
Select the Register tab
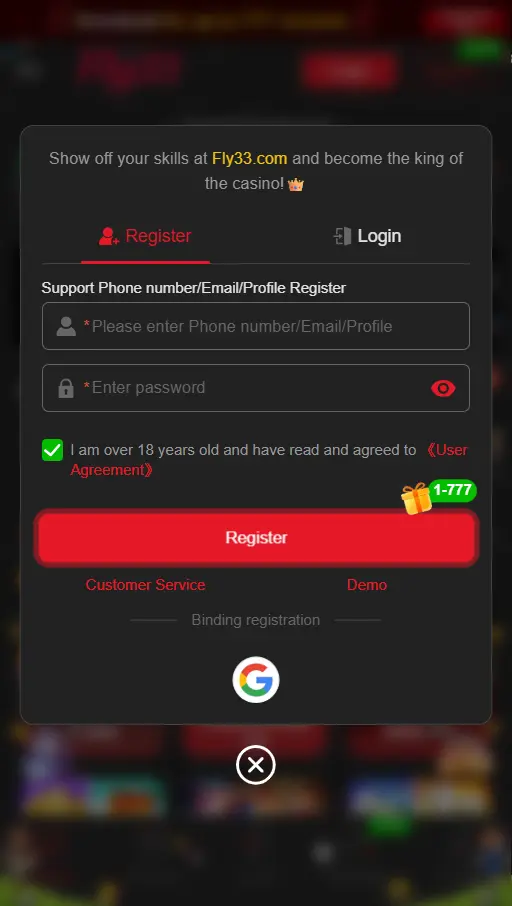145,236
